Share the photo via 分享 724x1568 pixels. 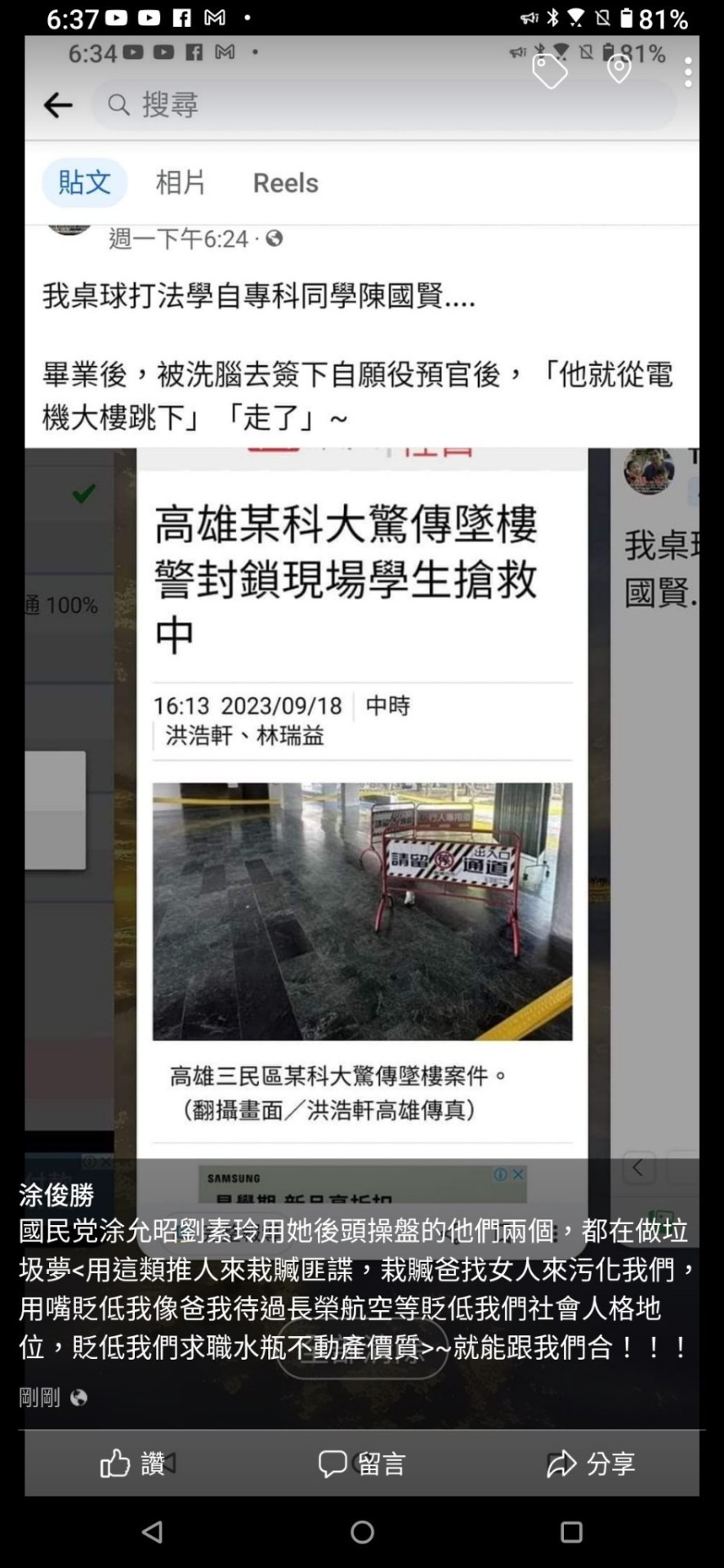[590, 1463]
